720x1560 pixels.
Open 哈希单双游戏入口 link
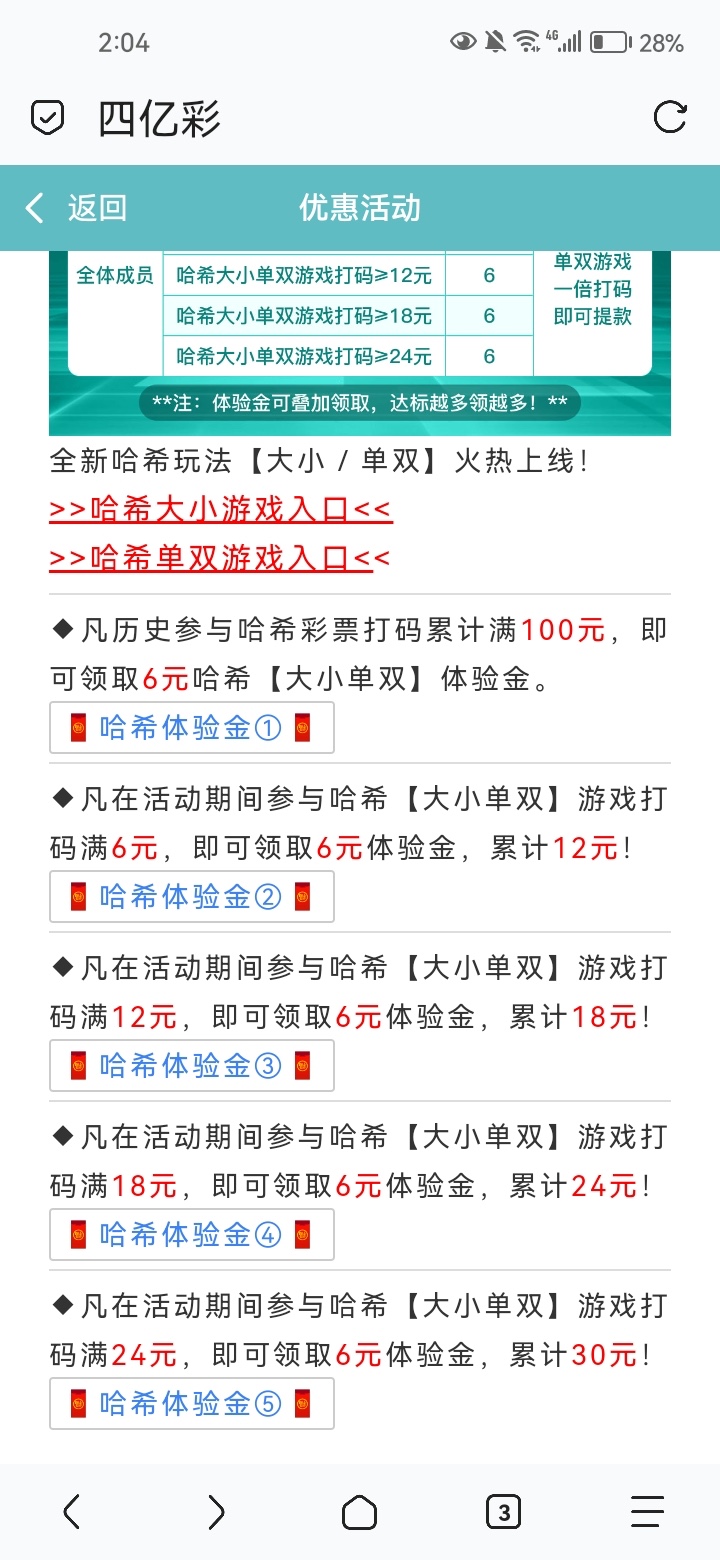[218, 558]
